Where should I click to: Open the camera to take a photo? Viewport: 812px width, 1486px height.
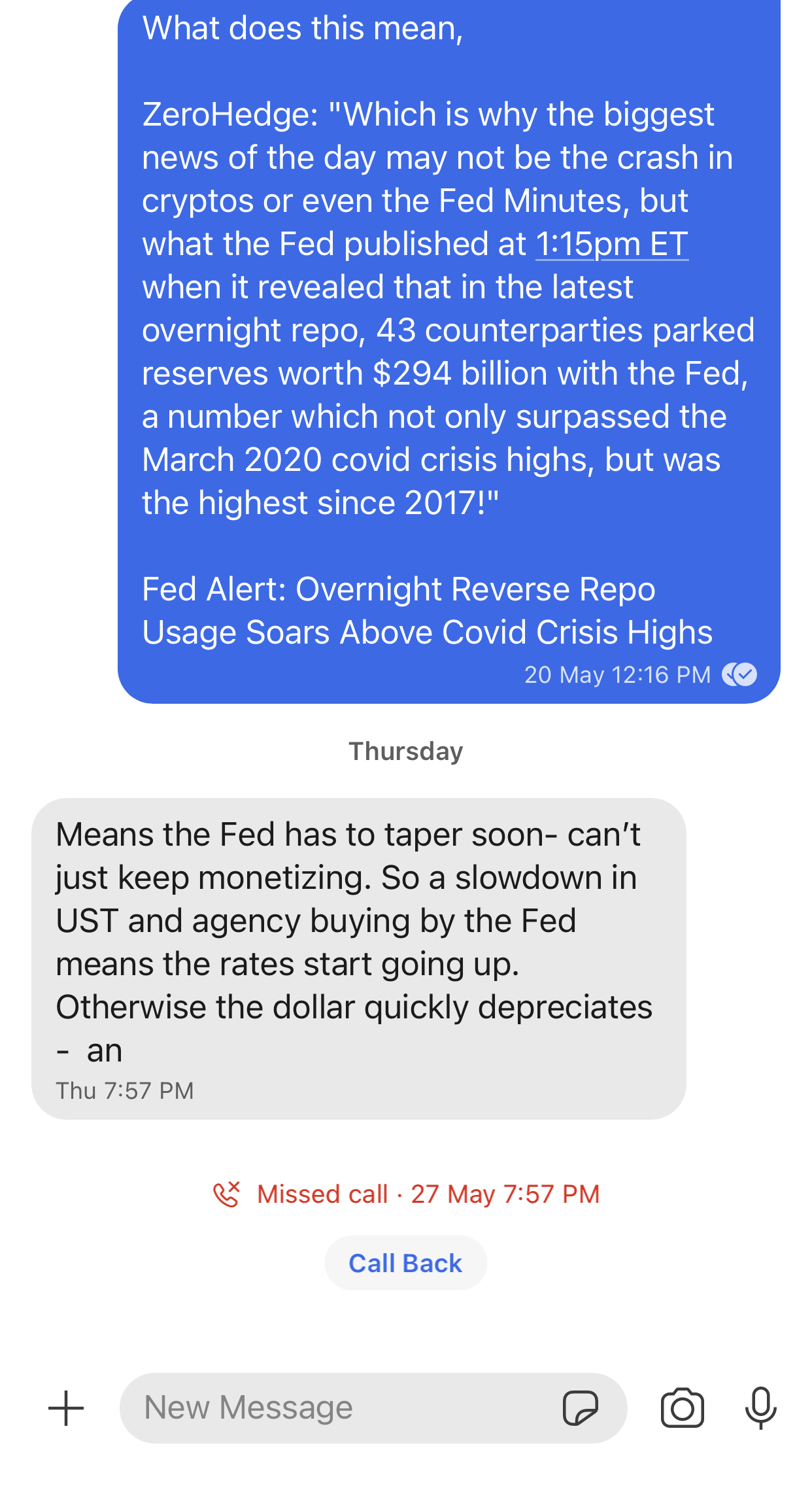pyautogui.click(x=682, y=1408)
